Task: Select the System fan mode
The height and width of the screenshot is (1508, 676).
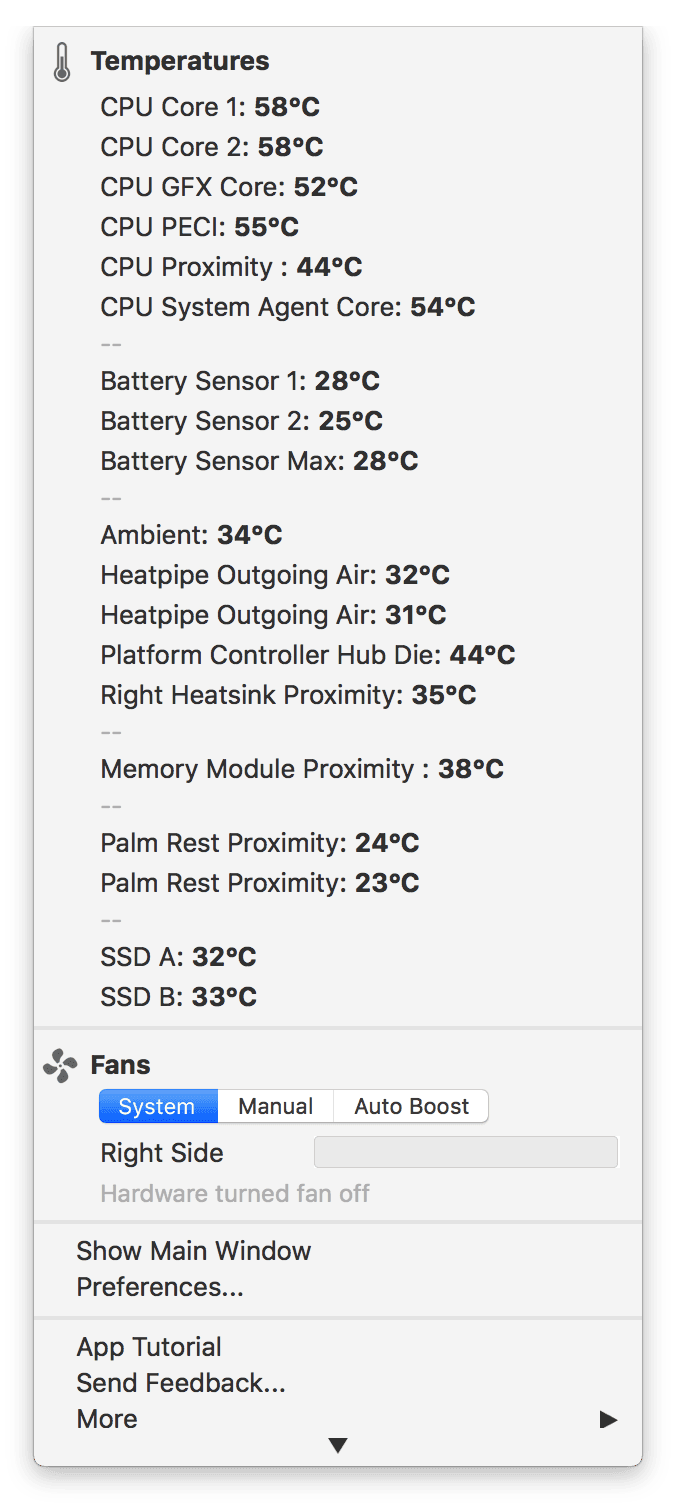Action: tap(157, 1106)
